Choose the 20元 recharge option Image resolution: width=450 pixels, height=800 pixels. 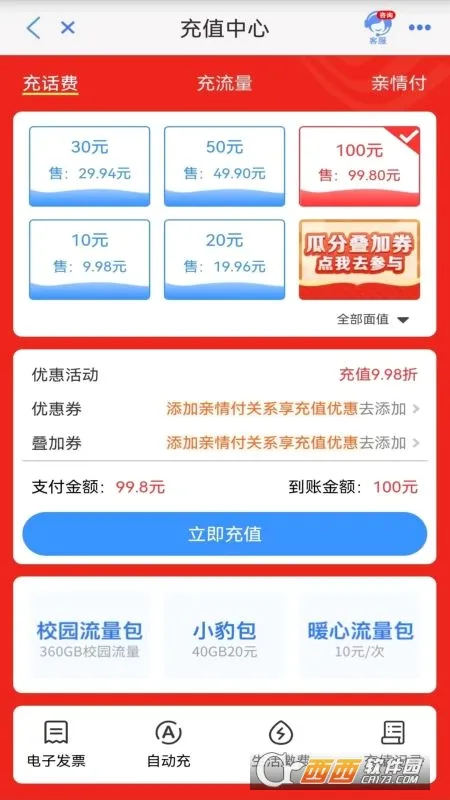(x=224, y=259)
